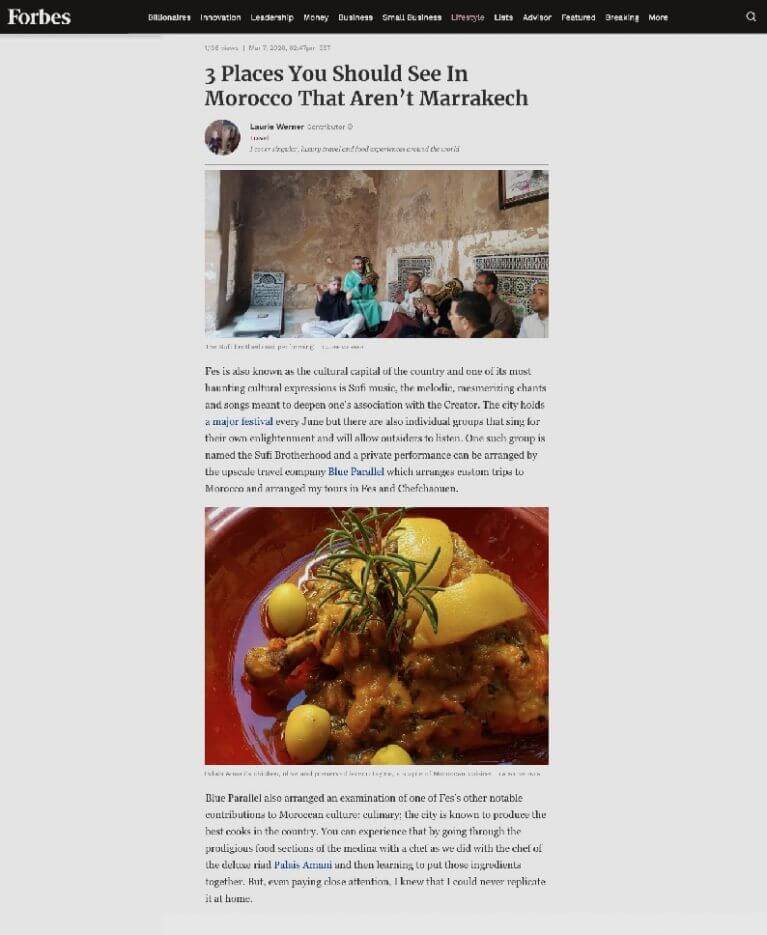The height and width of the screenshot is (935, 767).
Task: Open the Billionaires section
Action: pos(169,17)
